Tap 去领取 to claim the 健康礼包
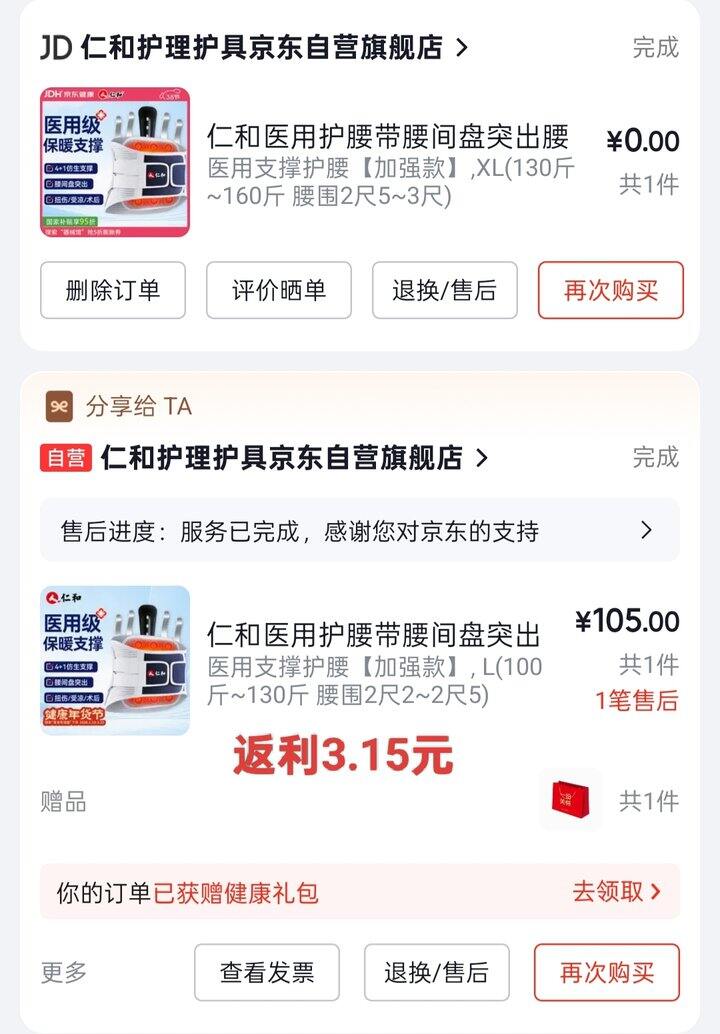Screen dimensions: 720x1034 click(x=616, y=891)
